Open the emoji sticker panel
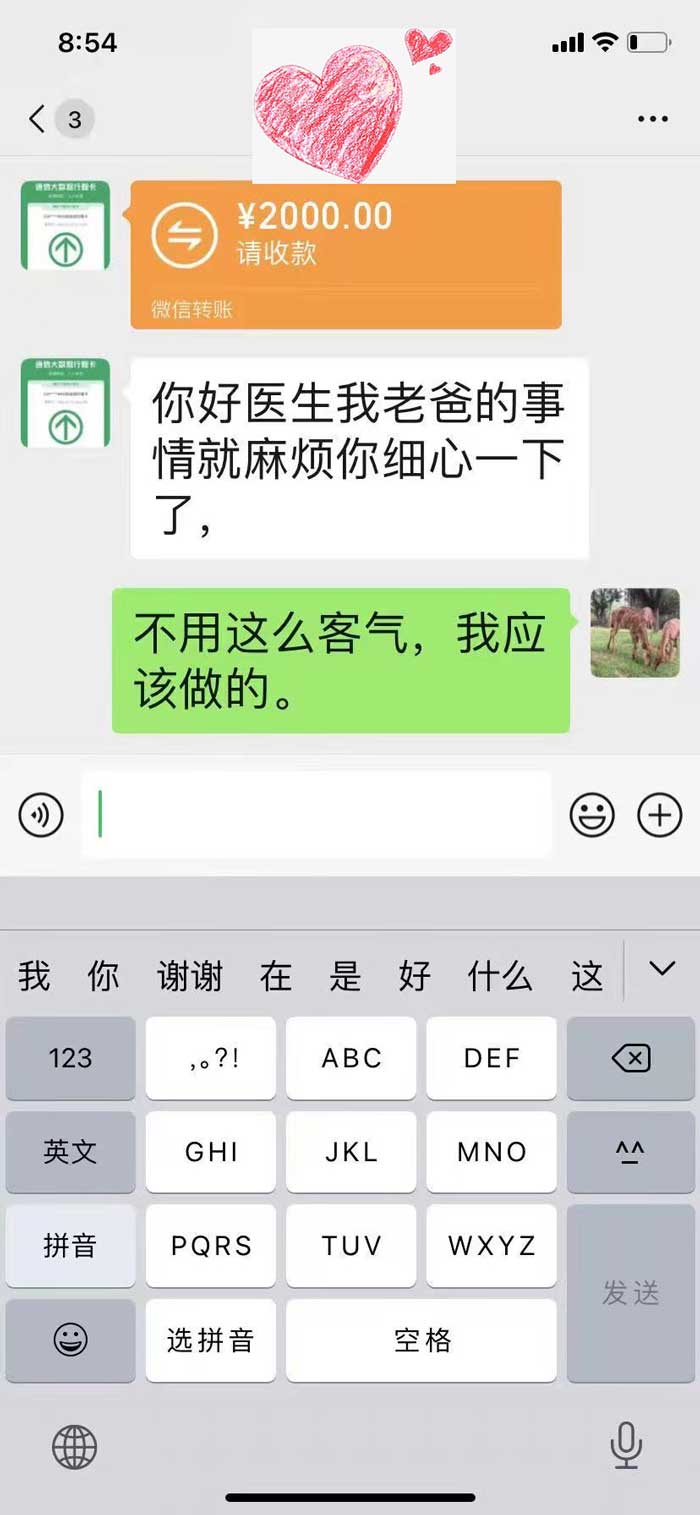The width and height of the screenshot is (700, 1515). 592,816
